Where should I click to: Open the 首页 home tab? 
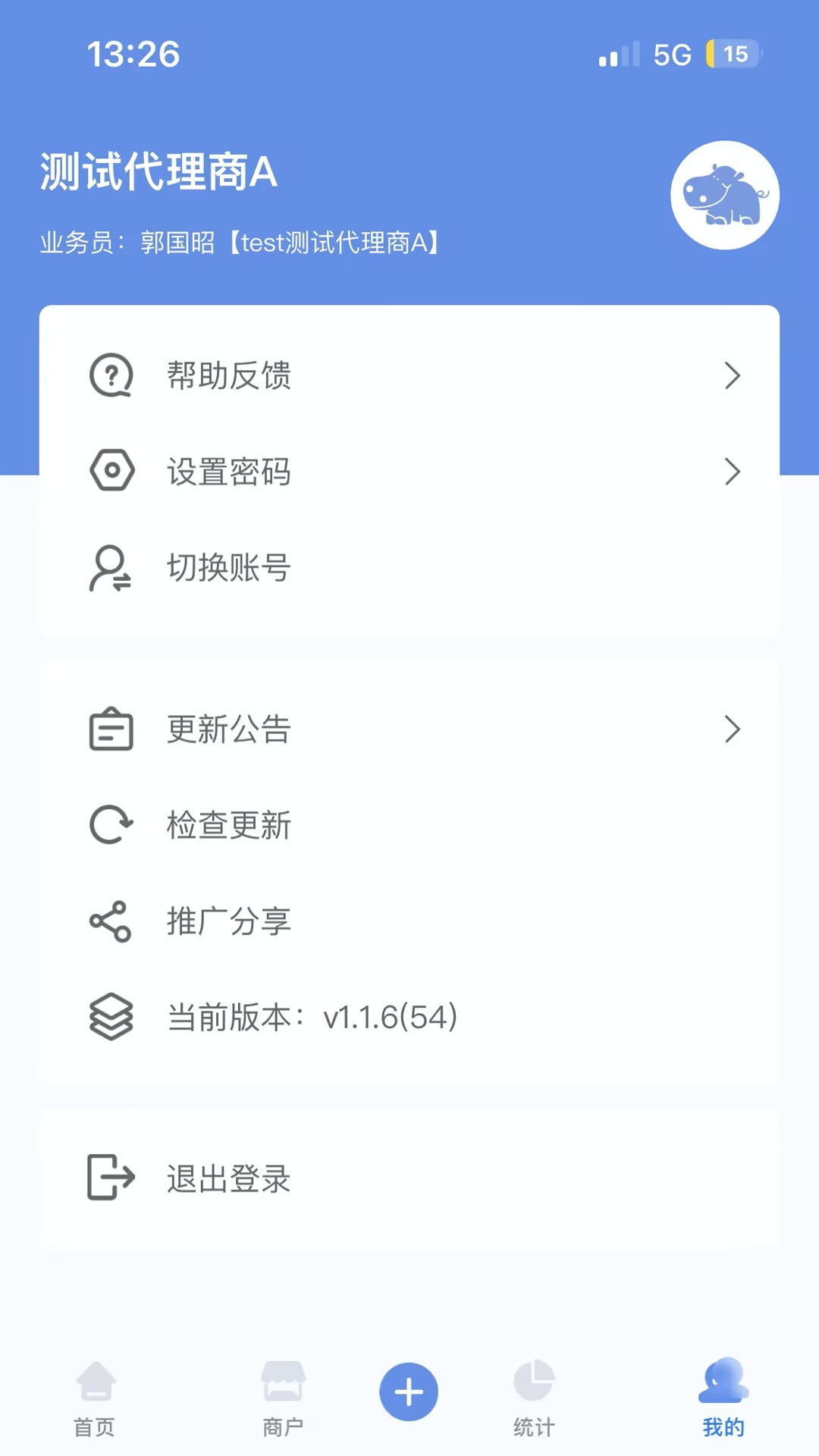tap(96, 1399)
